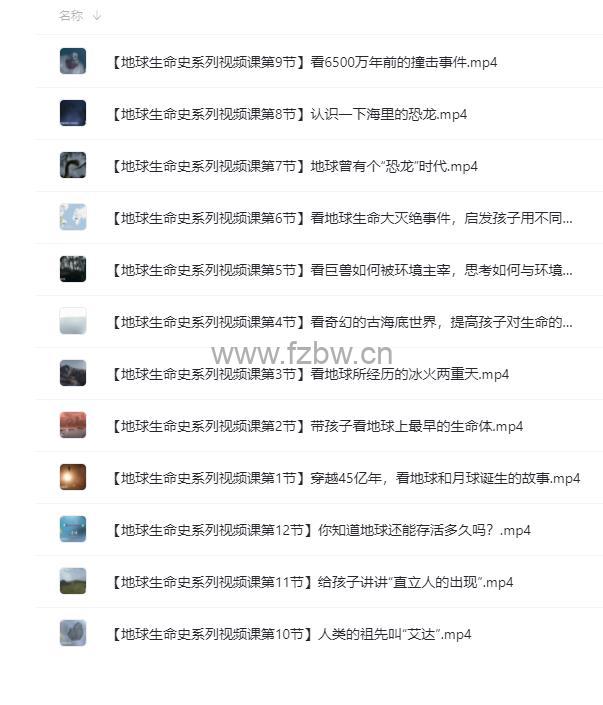Image resolution: width=603 pixels, height=705 pixels.
Task: Open lesson 8 video 认识一下海里的恐龙
Action: point(290,114)
